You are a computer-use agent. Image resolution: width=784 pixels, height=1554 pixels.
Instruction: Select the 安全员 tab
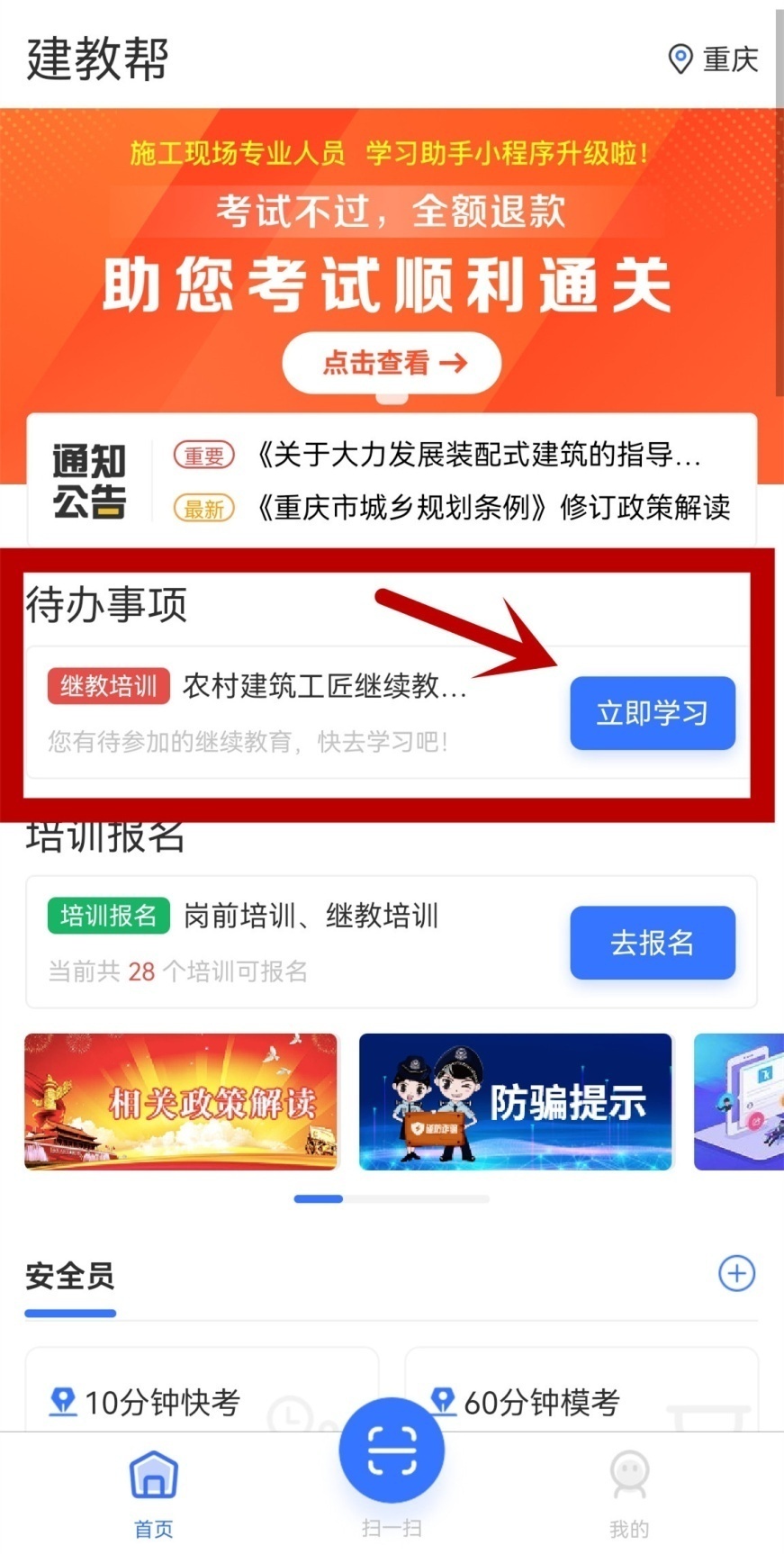70,1277
